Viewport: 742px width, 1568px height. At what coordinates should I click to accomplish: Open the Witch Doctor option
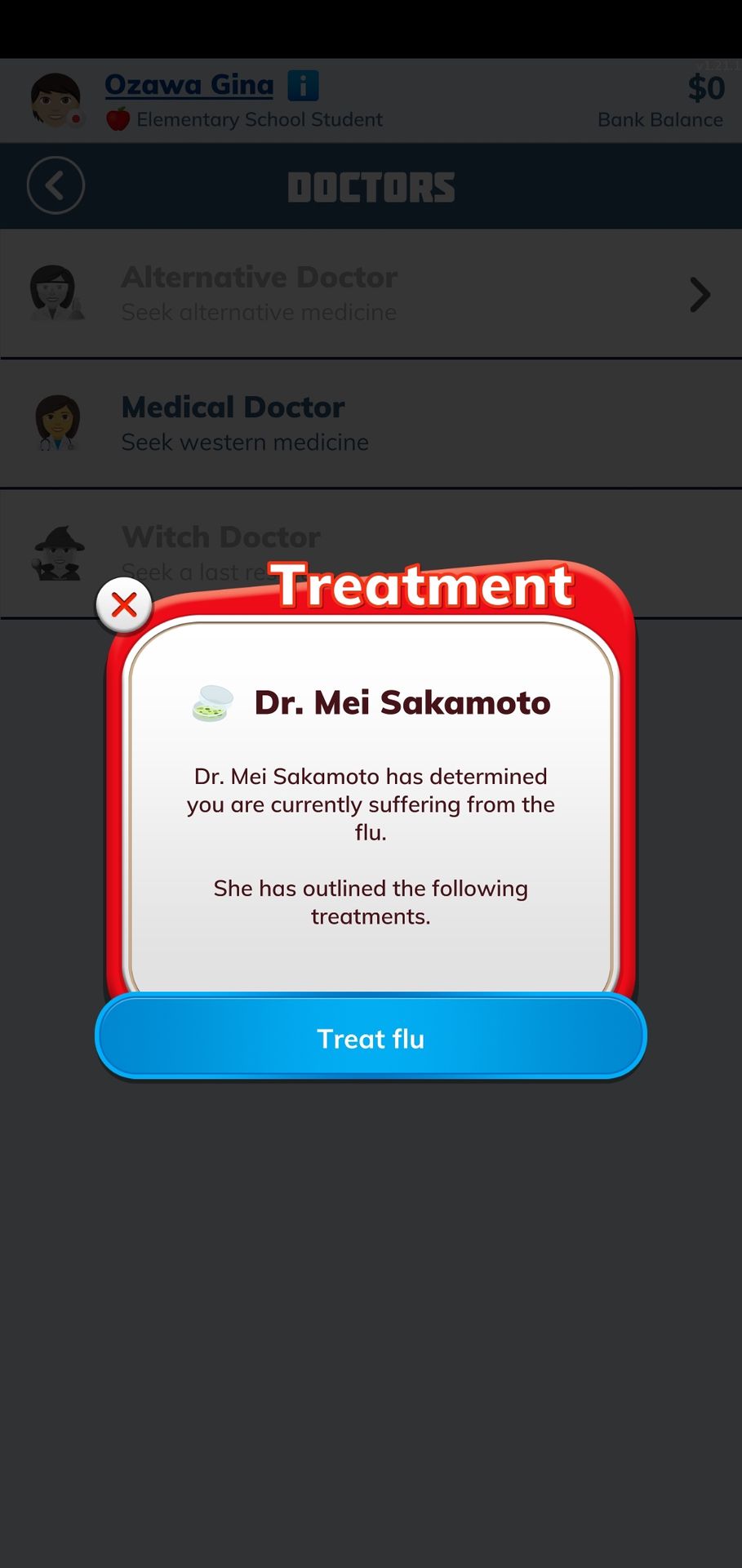371,554
